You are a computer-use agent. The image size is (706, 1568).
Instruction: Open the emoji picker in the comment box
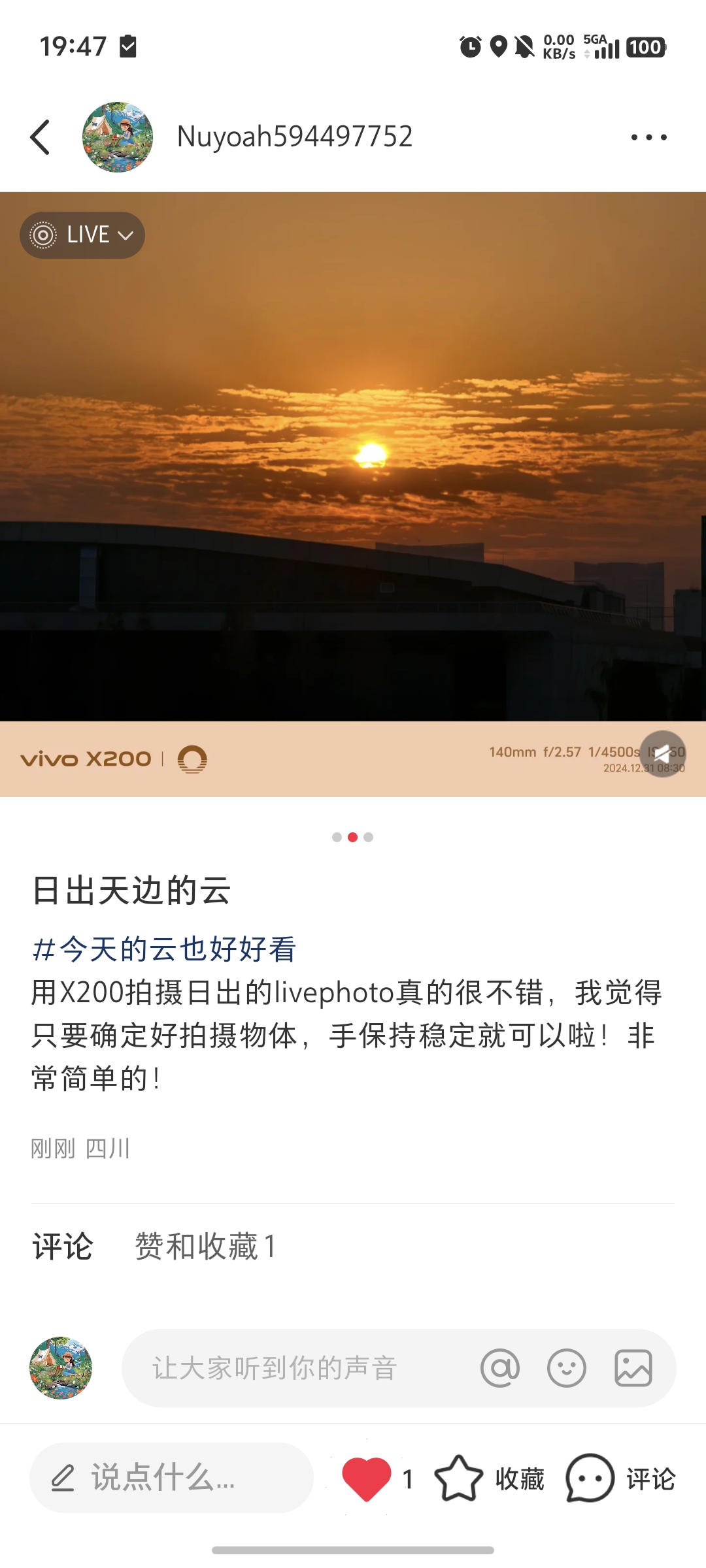[x=567, y=1368]
